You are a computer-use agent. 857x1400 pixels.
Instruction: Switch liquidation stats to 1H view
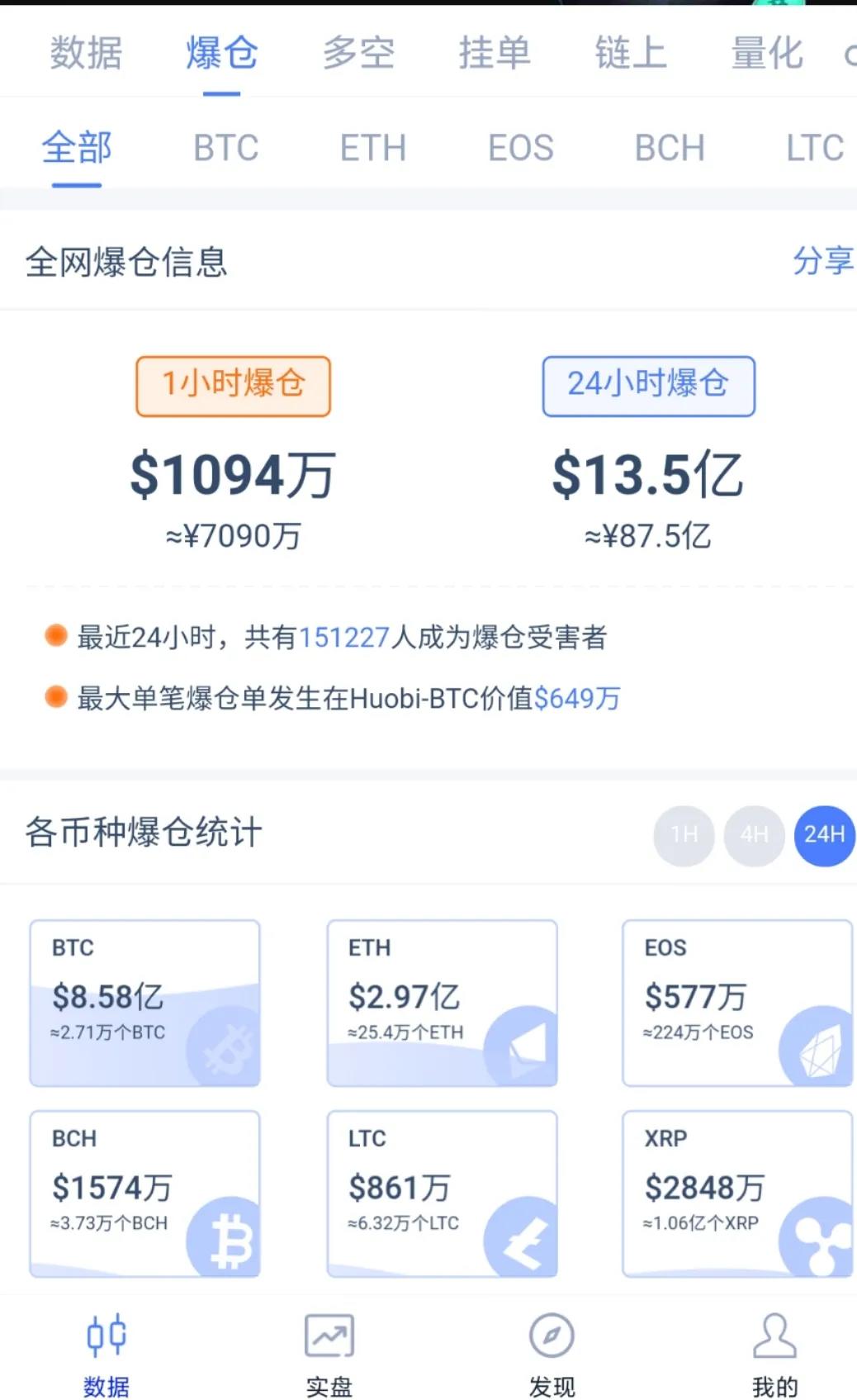tap(683, 836)
